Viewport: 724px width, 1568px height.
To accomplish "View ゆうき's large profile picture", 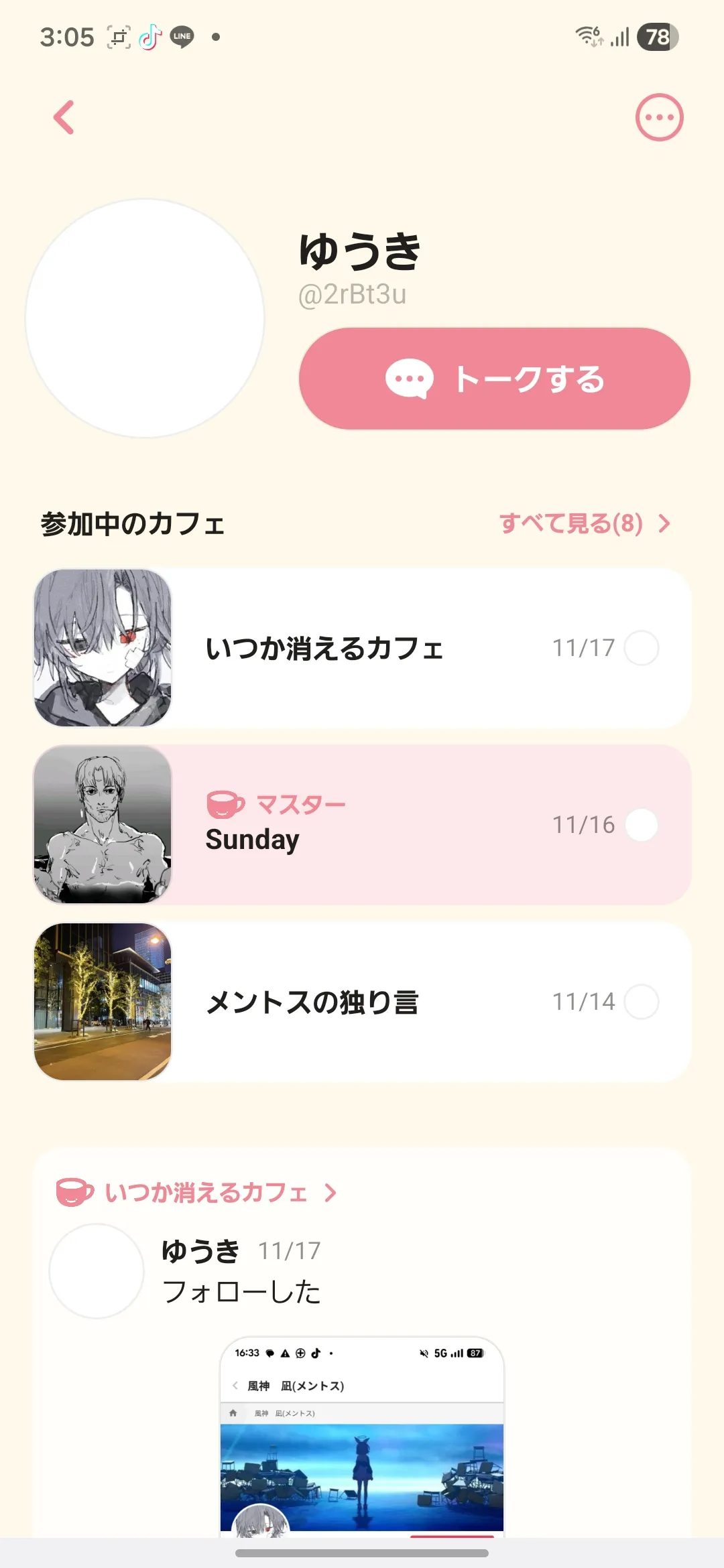I will [x=145, y=318].
